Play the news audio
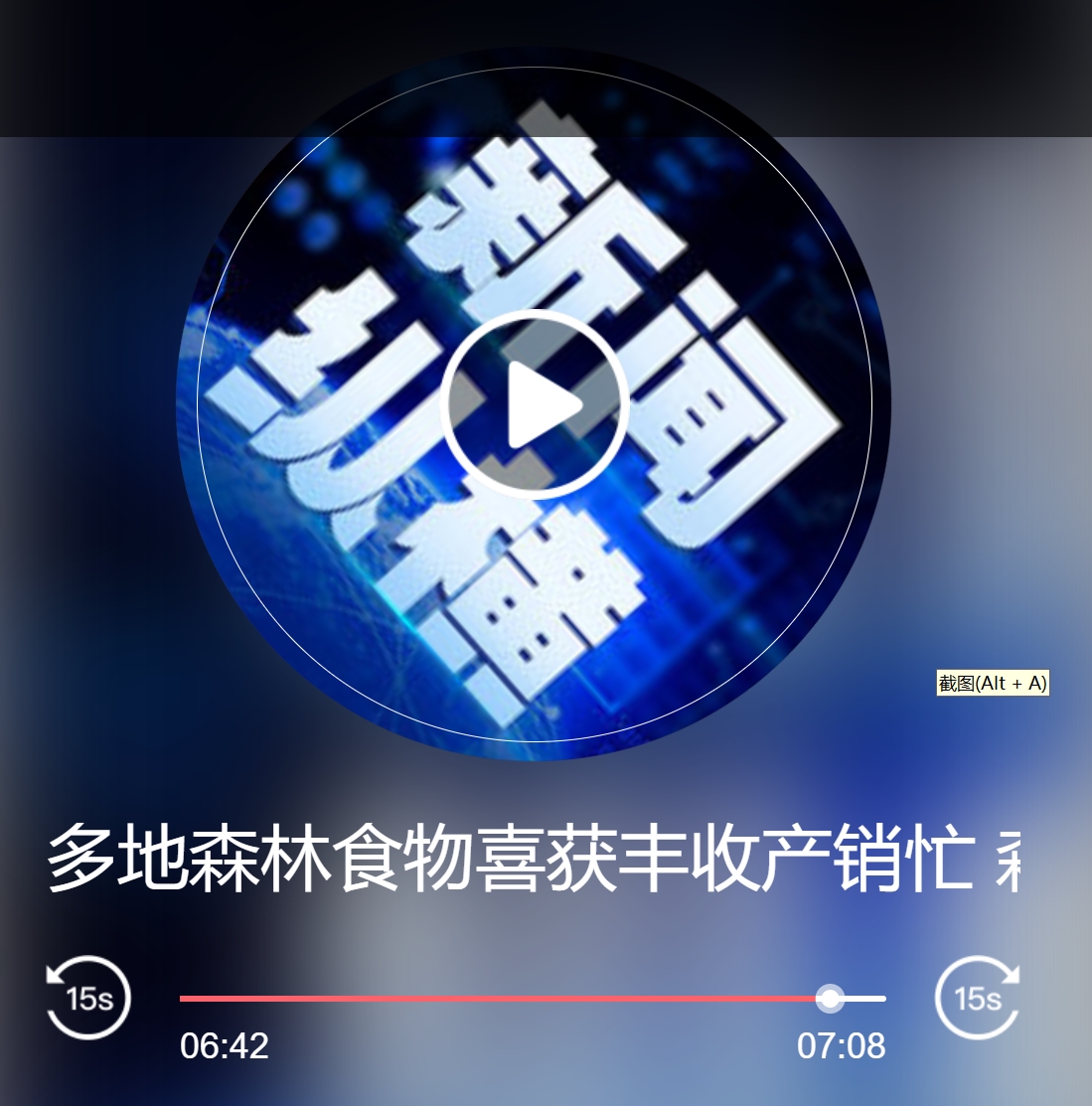 [535, 404]
